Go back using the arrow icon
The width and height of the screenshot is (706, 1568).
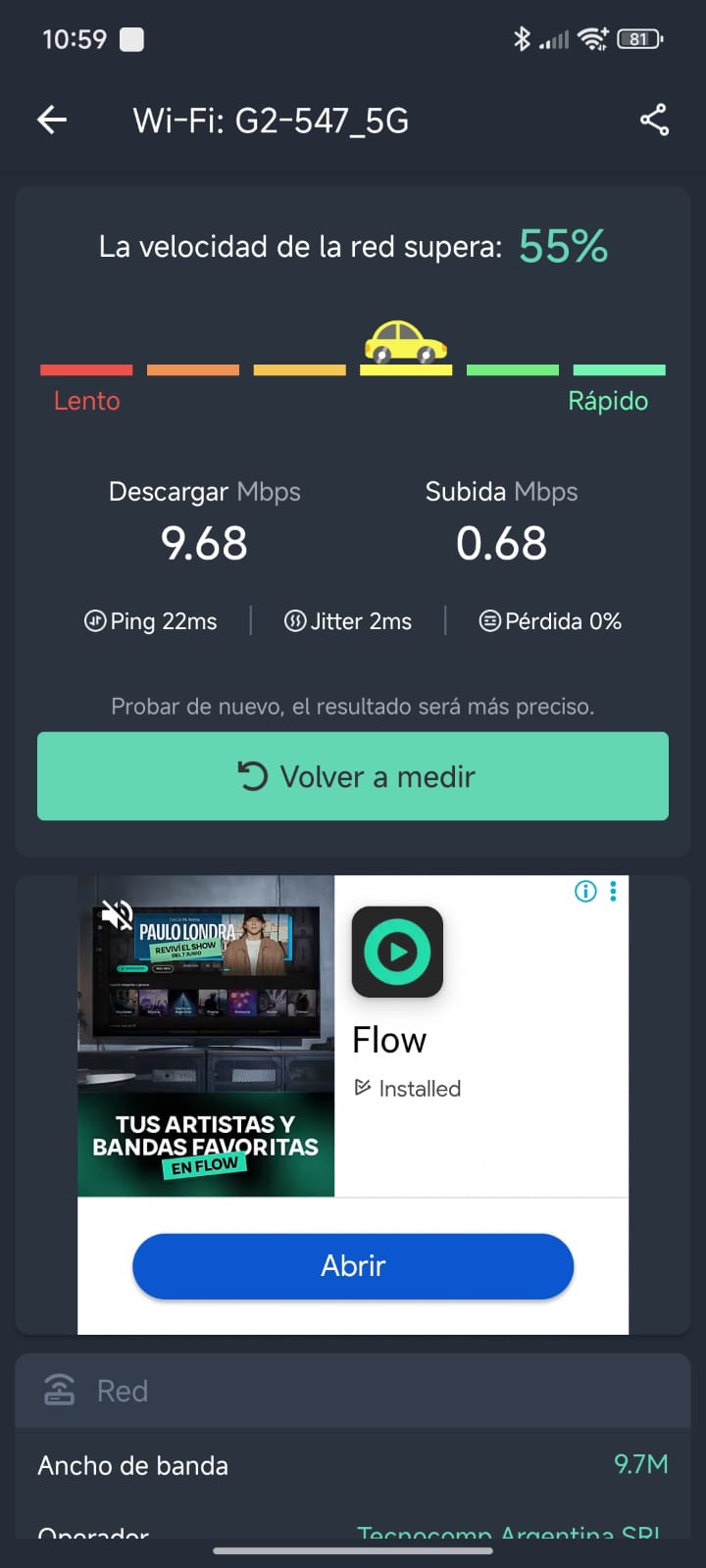click(x=52, y=121)
